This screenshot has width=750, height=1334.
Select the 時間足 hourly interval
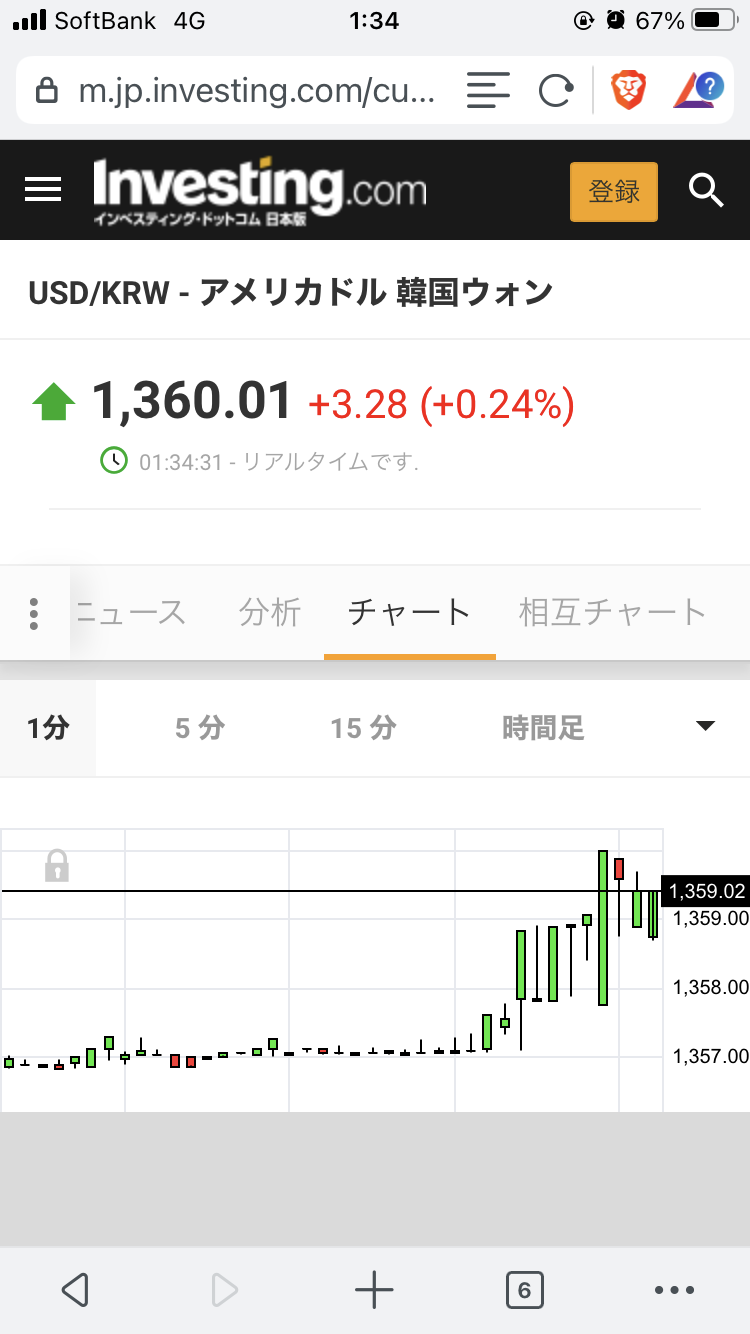click(x=543, y=728)
